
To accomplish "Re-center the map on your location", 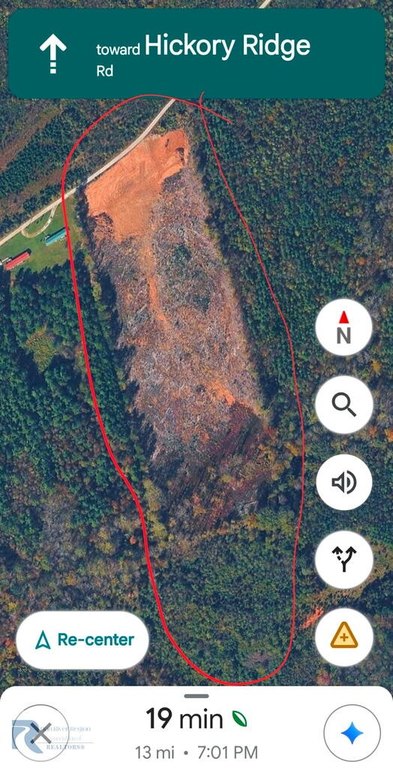I will pos(82,640).
